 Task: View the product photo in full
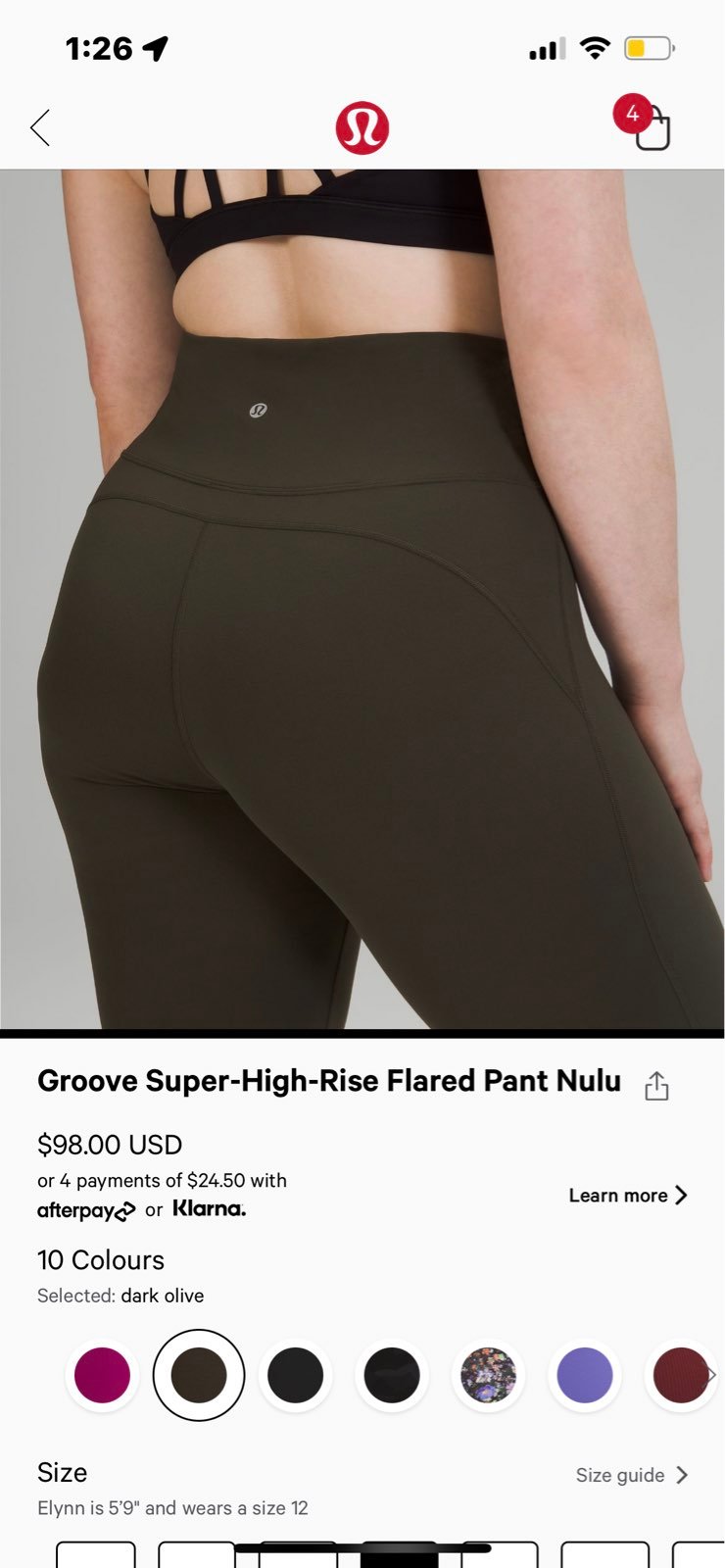[x=362, y=599]
